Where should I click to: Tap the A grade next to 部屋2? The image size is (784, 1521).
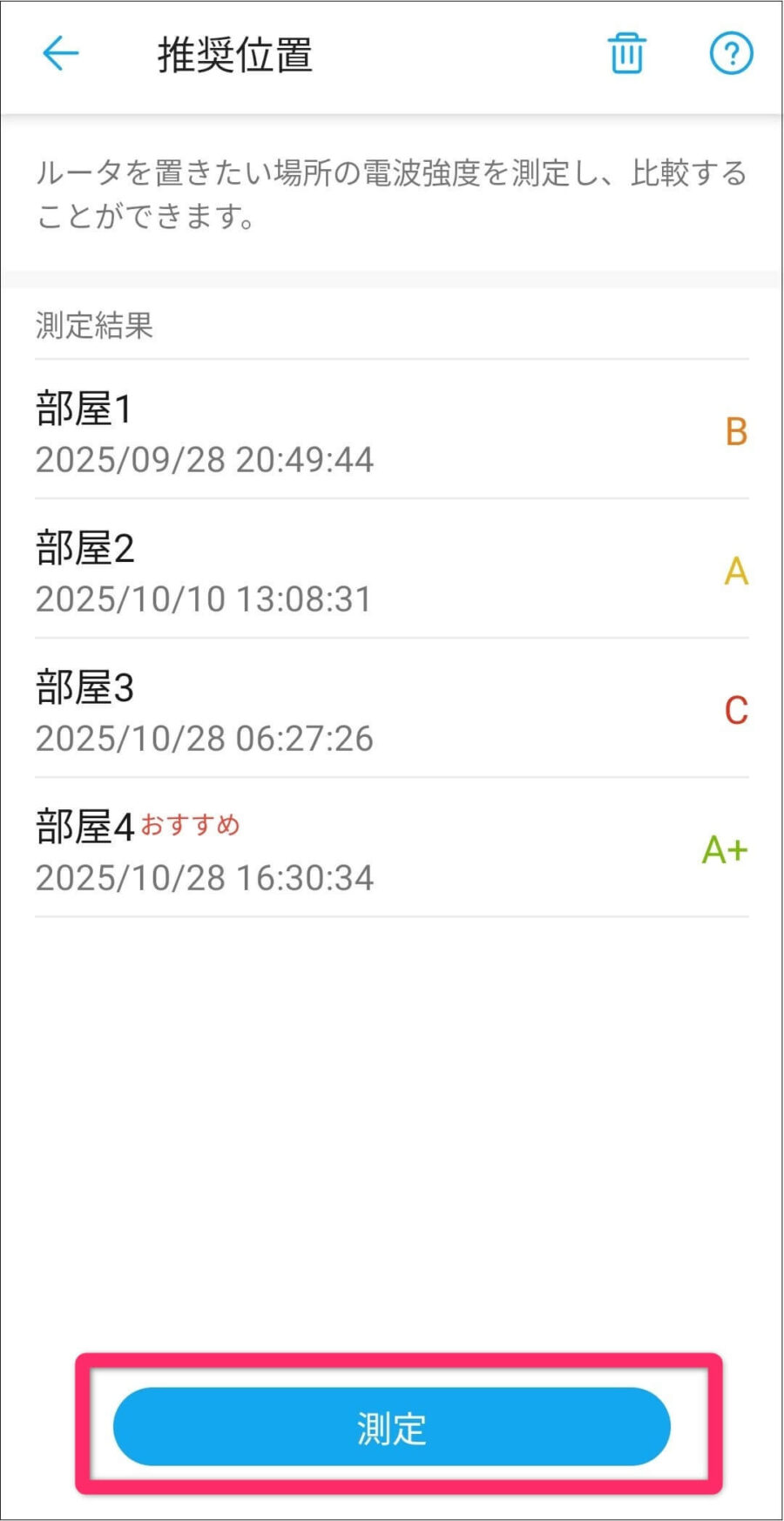pyautogui.click(x=735, y=572)
